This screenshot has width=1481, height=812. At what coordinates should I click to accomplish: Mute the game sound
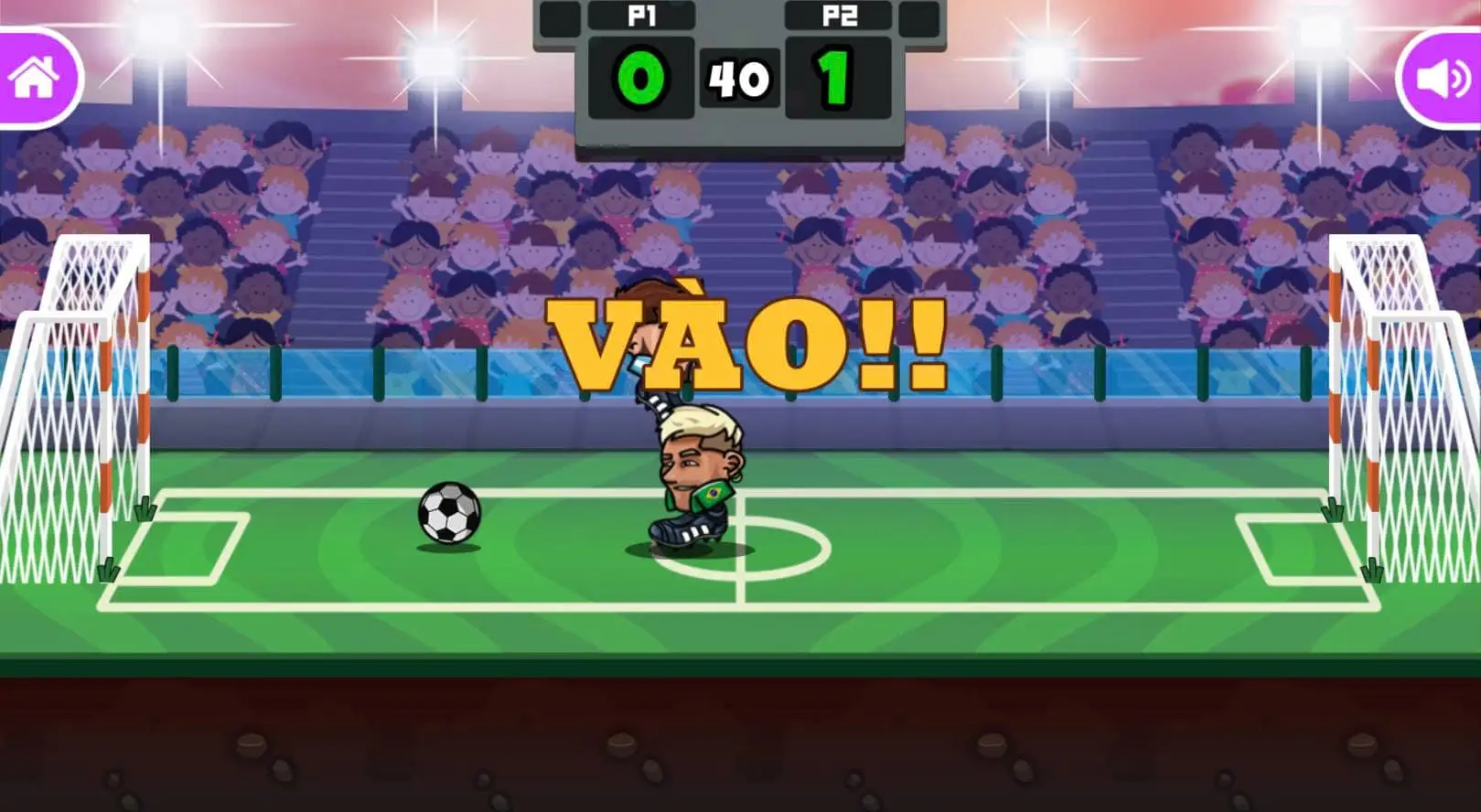click(1443, 79)
